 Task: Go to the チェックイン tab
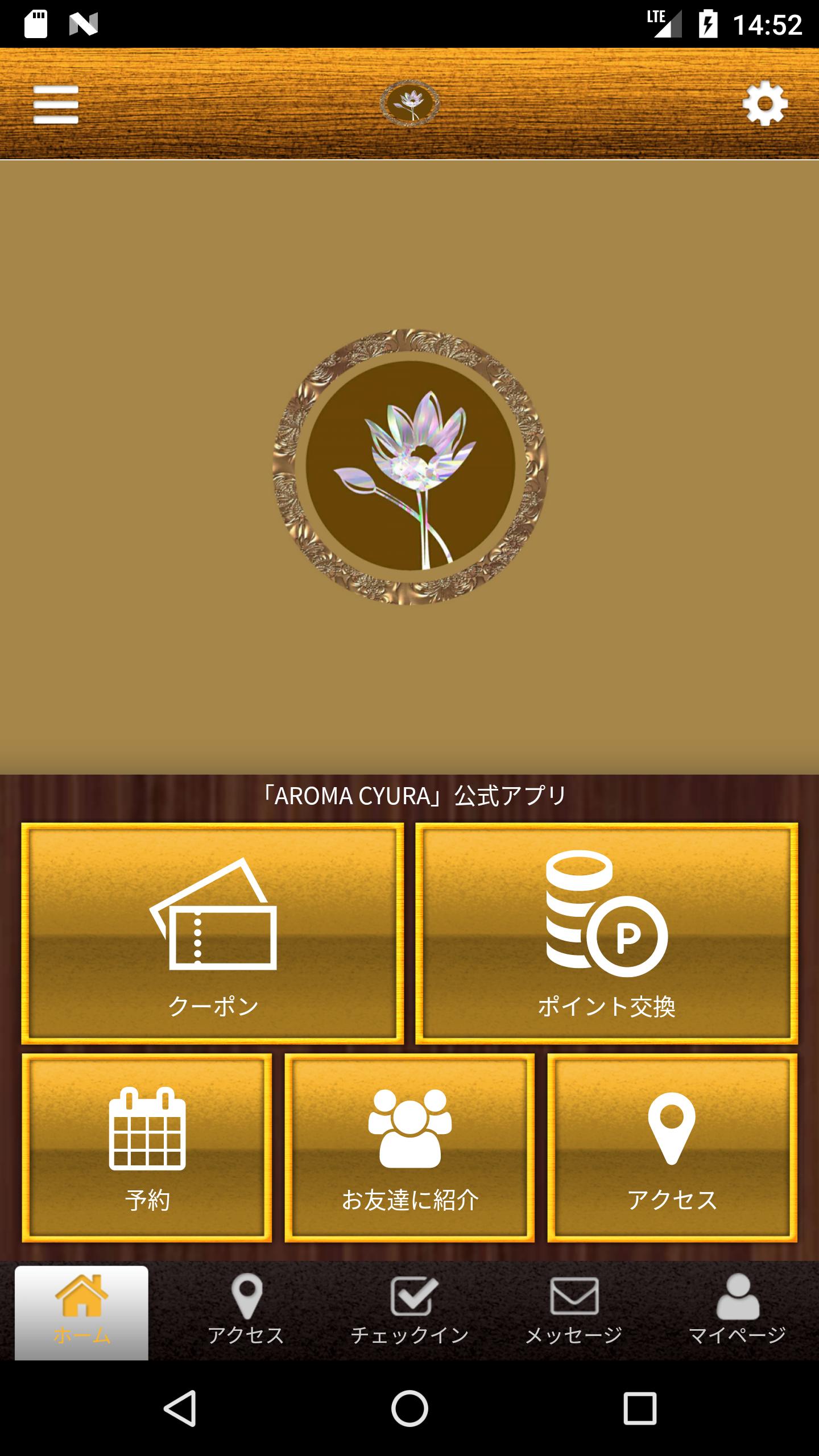pos(409,1312)
